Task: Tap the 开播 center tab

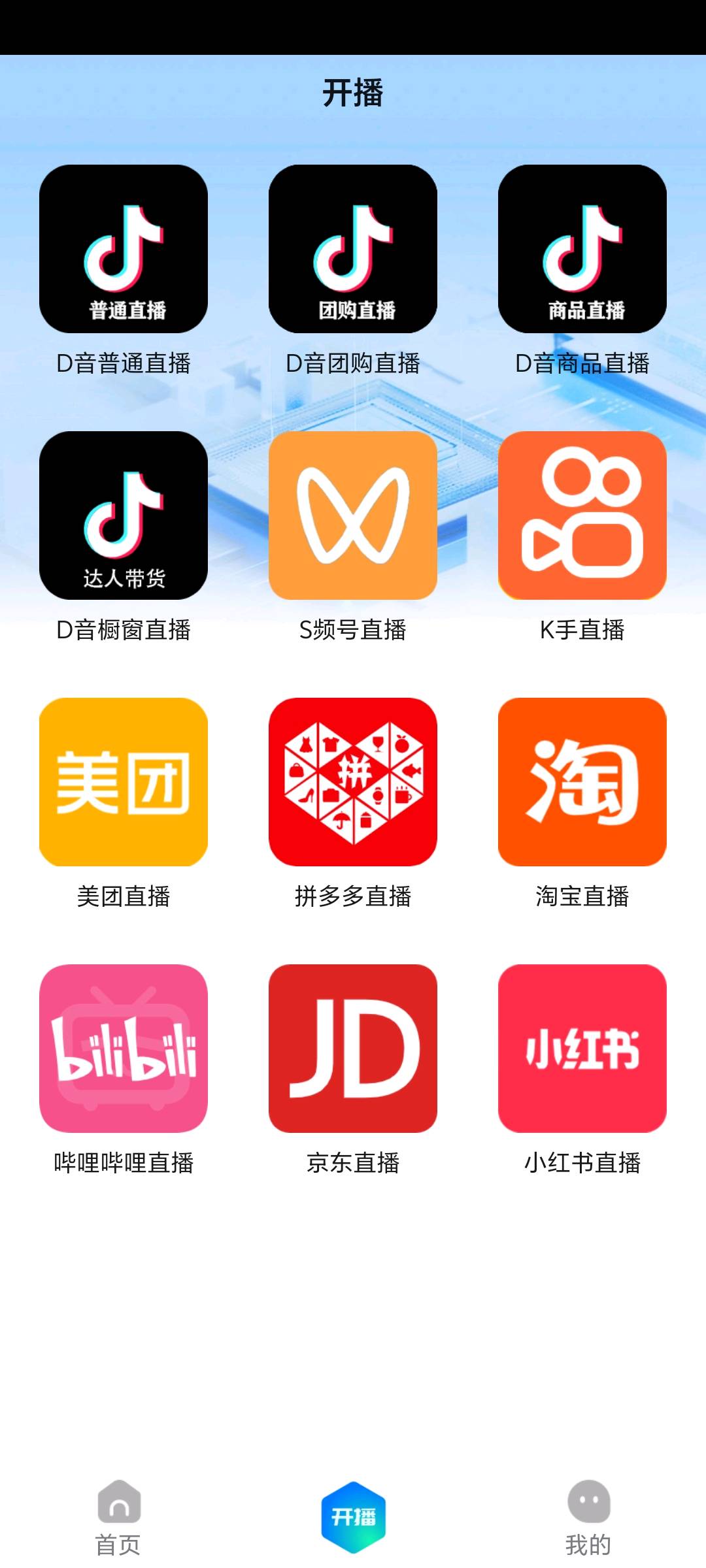Action: pos(353,1517)
